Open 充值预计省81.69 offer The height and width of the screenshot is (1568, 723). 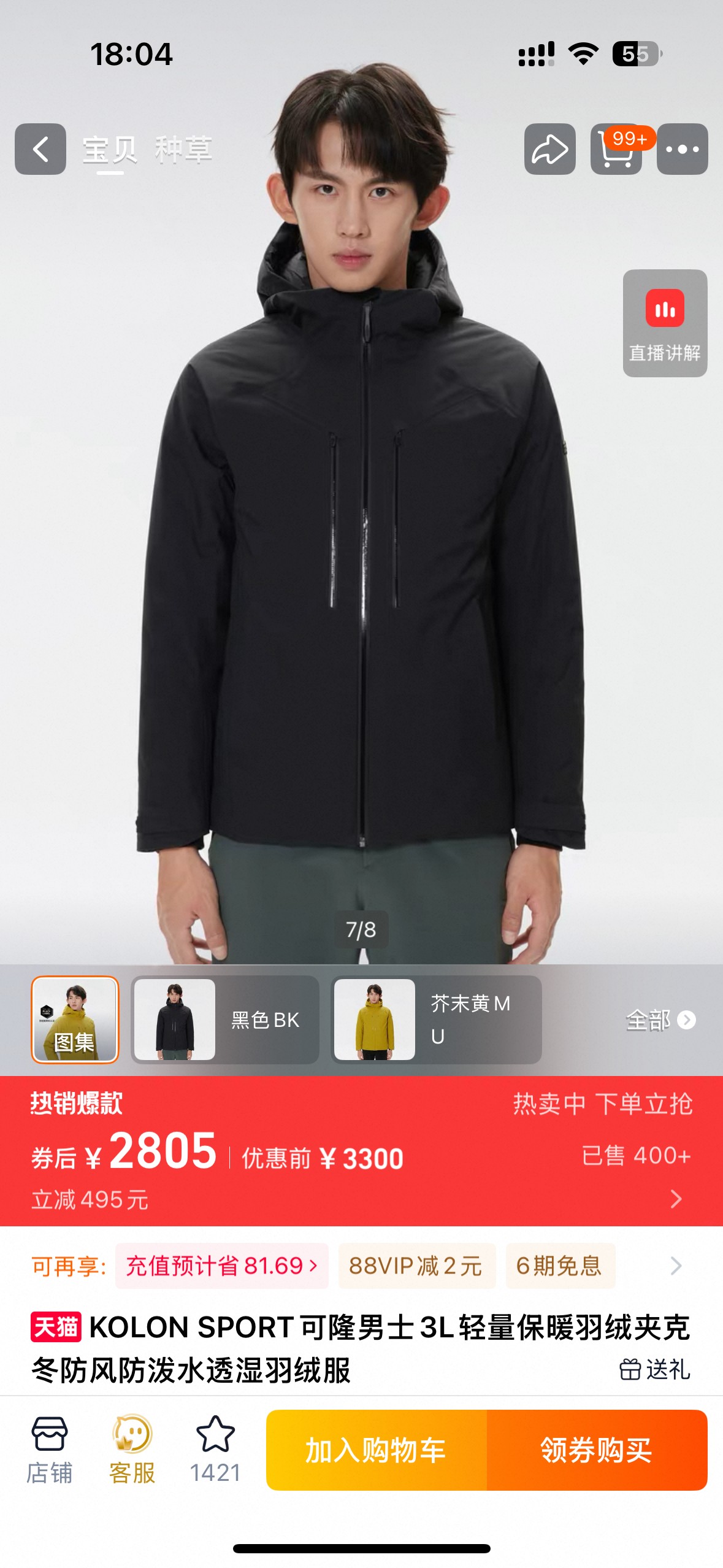(221, 1266)
